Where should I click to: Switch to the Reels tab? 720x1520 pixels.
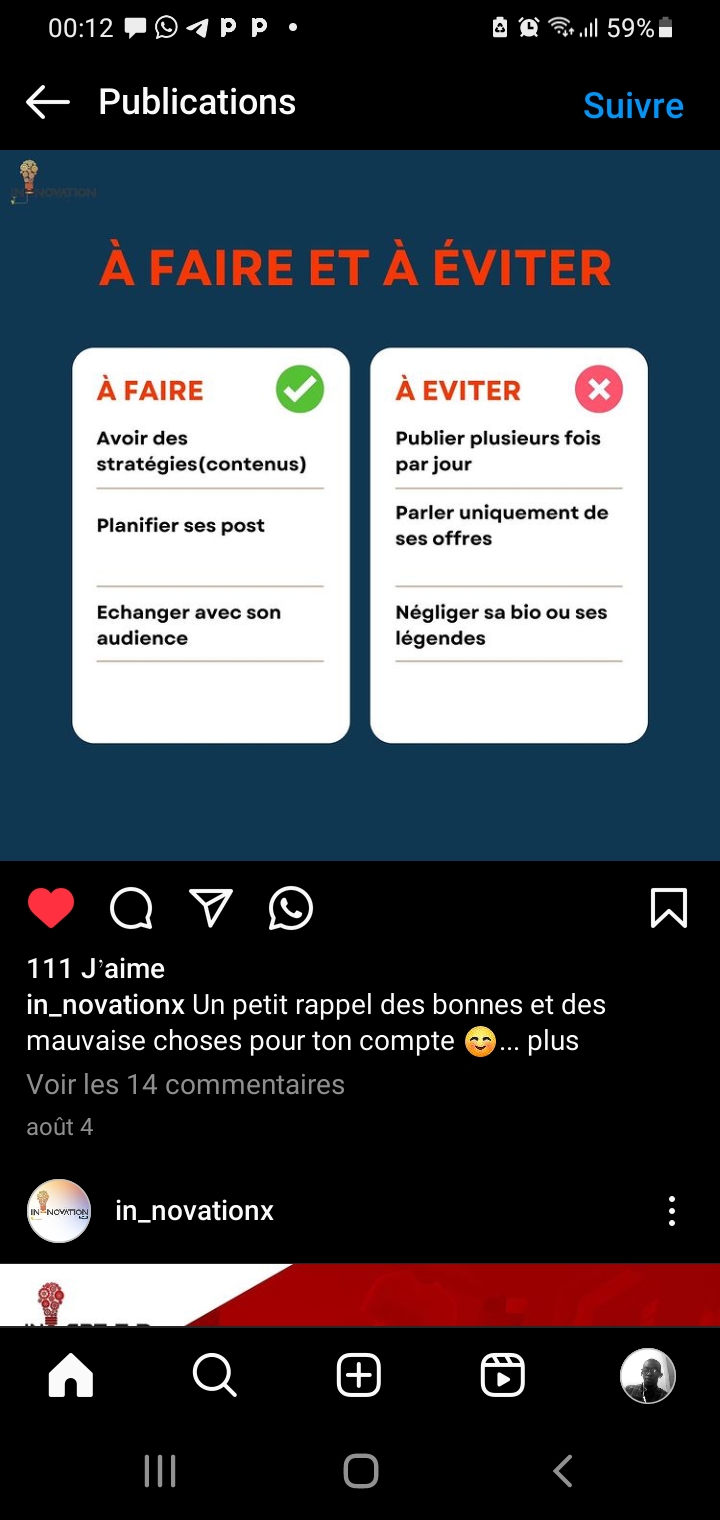pos(502,1376)
